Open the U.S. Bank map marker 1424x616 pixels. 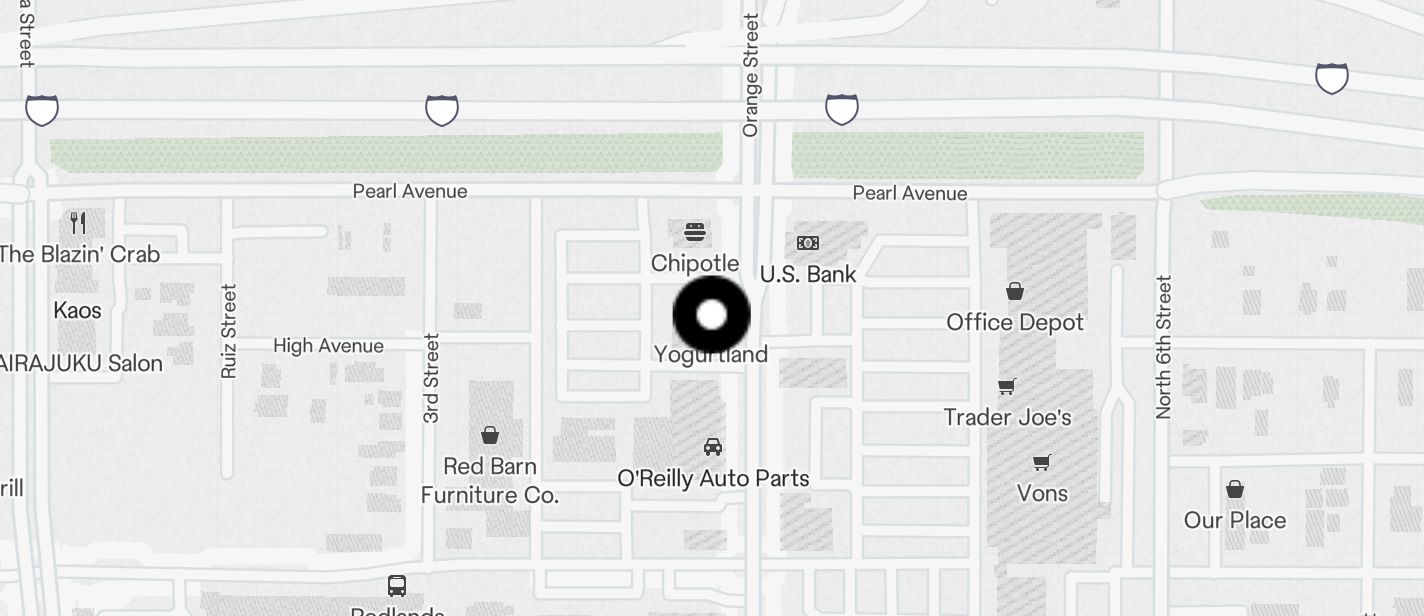(x=808, y=243)
